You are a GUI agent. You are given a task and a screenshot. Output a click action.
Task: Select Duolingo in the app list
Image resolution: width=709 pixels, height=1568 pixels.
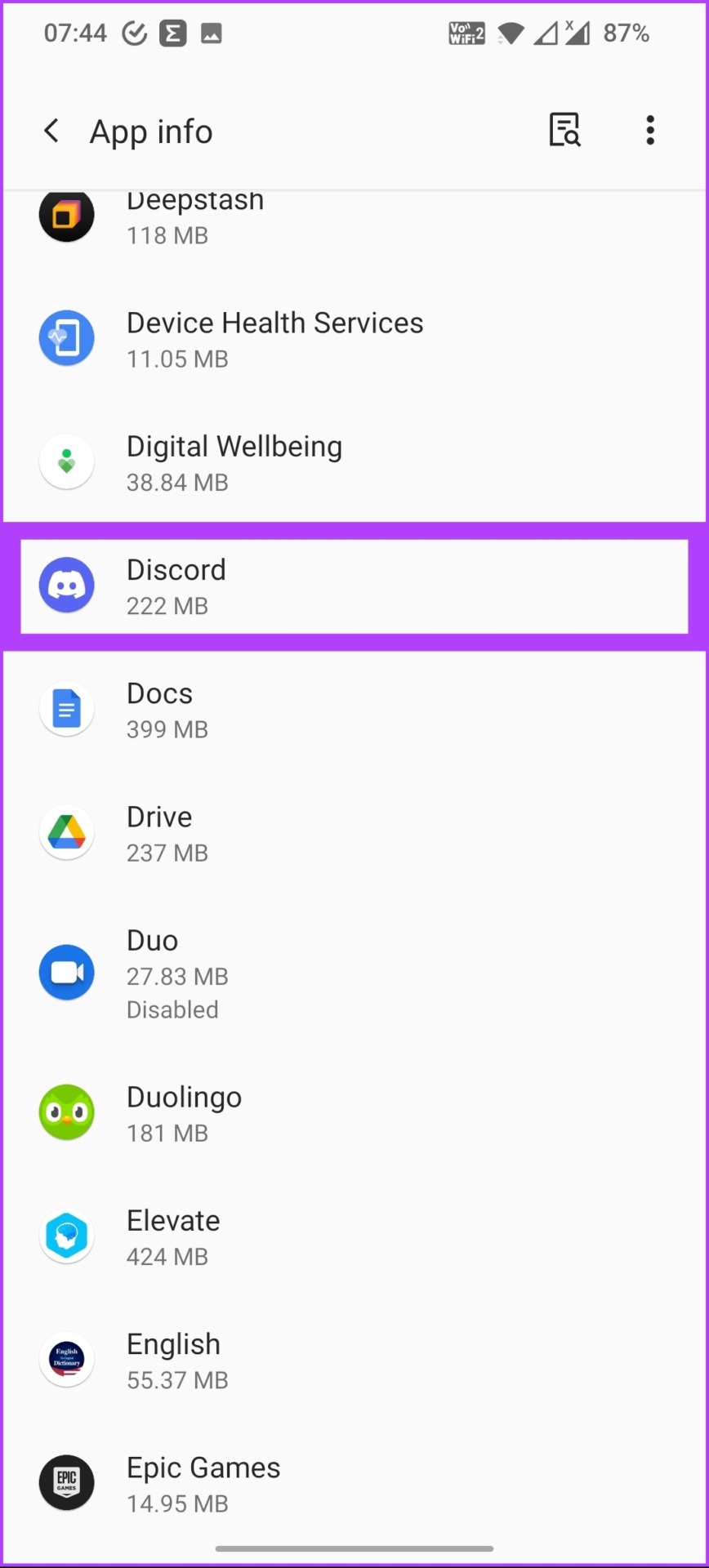tap(354, 1112)
